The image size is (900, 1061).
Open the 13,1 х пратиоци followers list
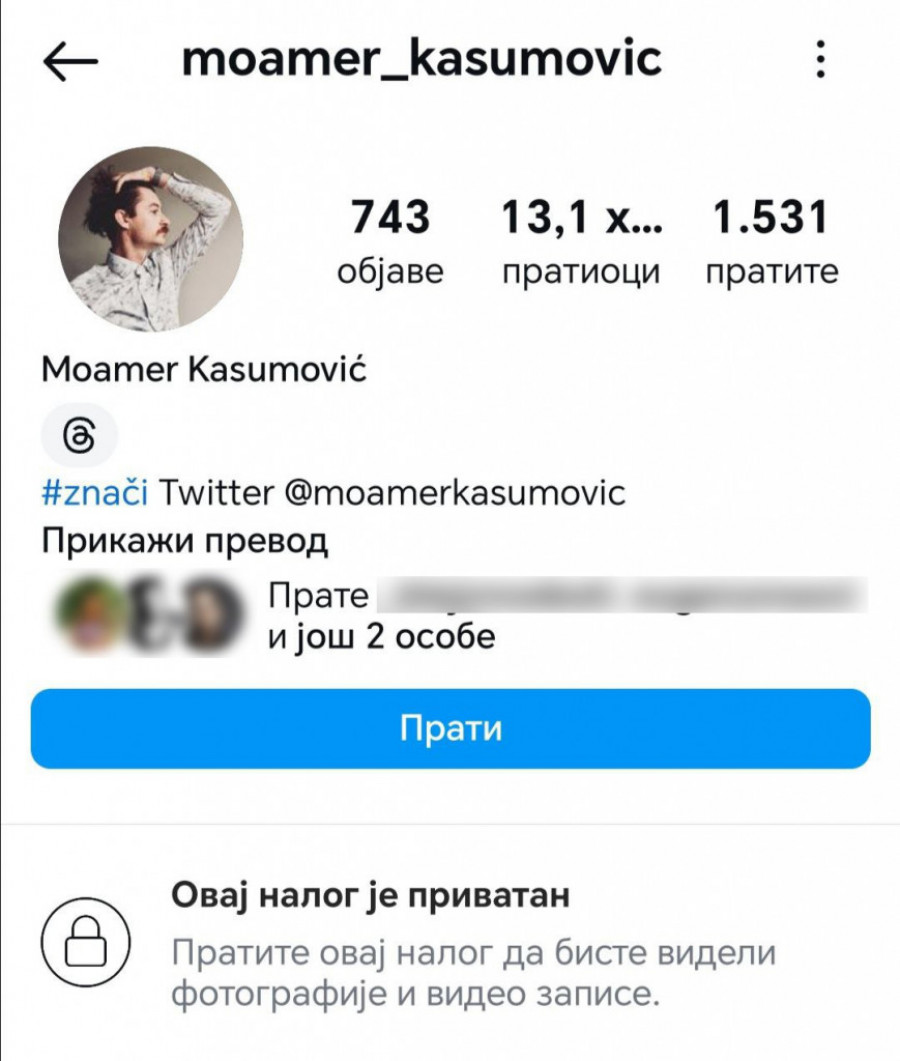tap(581, 241)
